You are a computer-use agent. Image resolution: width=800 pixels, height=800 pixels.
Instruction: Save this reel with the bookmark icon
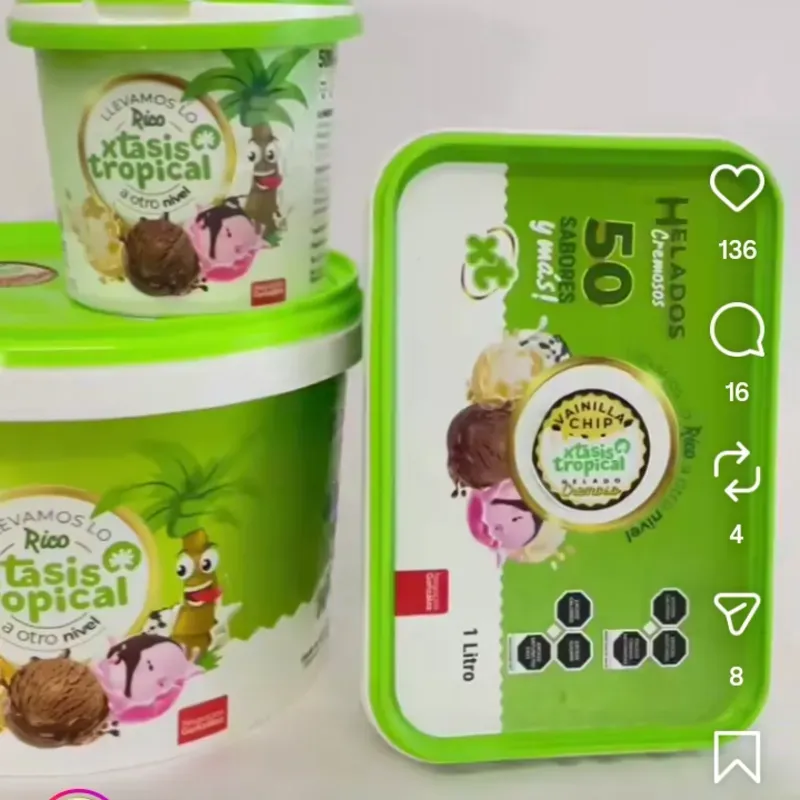coord(737,757)
